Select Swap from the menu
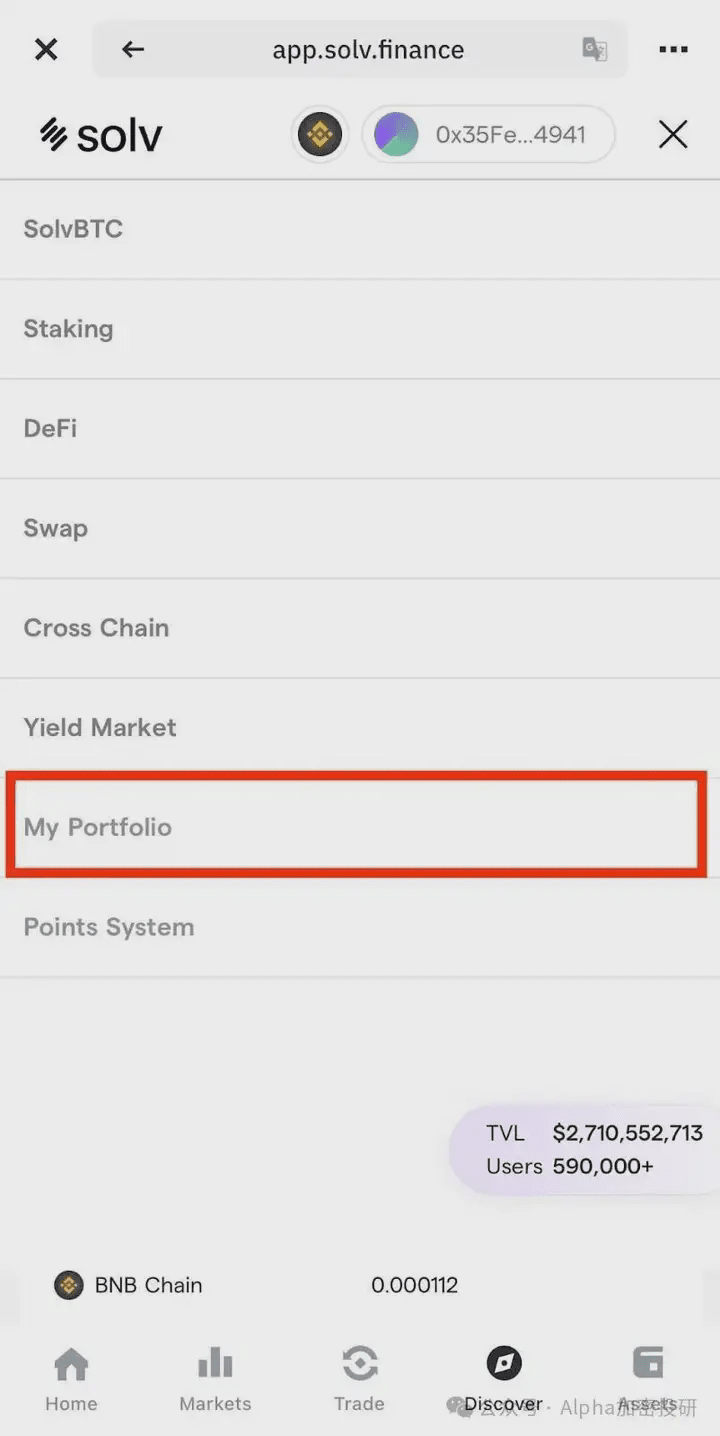 click(x=56, y=528)
